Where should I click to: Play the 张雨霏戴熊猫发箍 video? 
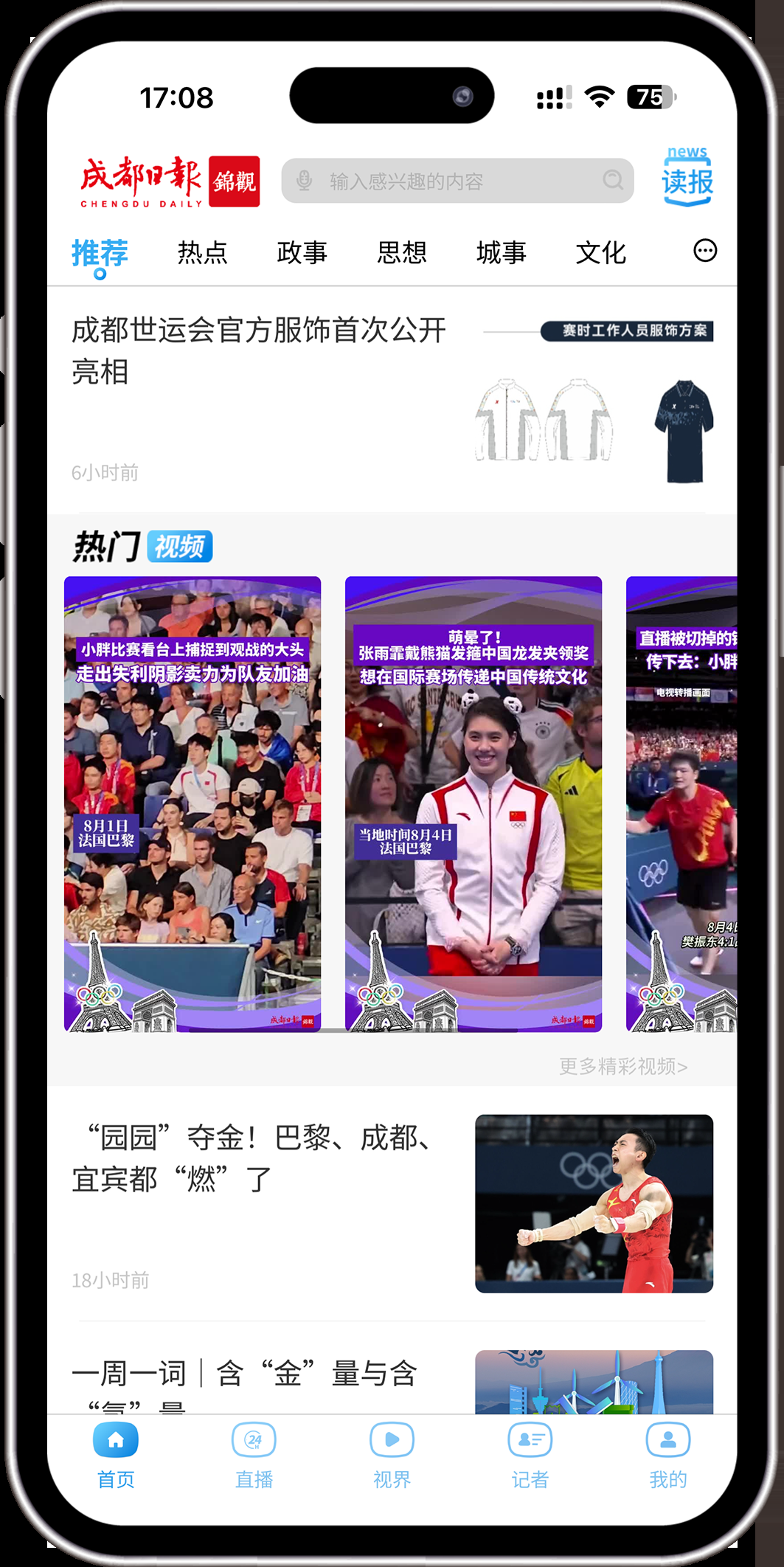coord(473,803)
